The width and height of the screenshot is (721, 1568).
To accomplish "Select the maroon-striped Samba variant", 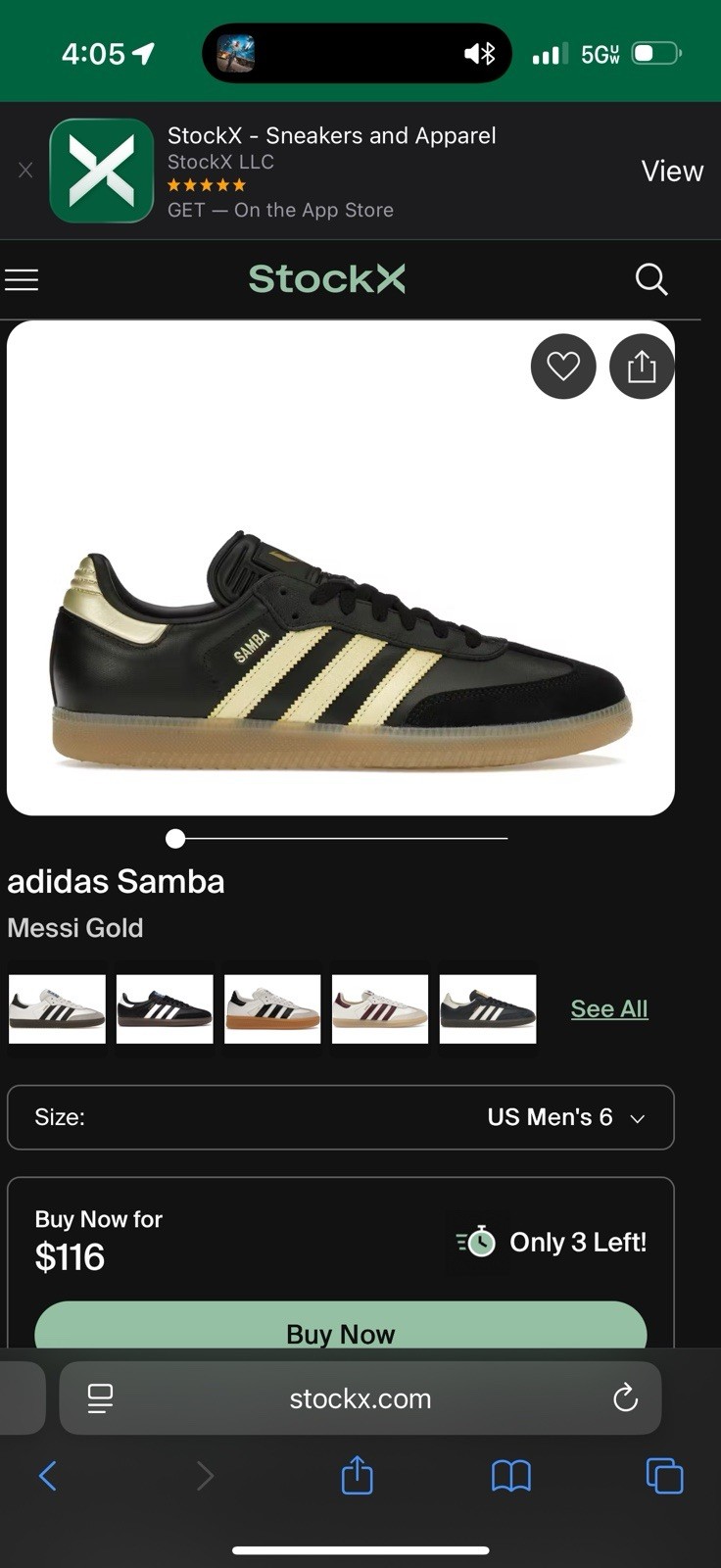I will tap(380, 1009).
